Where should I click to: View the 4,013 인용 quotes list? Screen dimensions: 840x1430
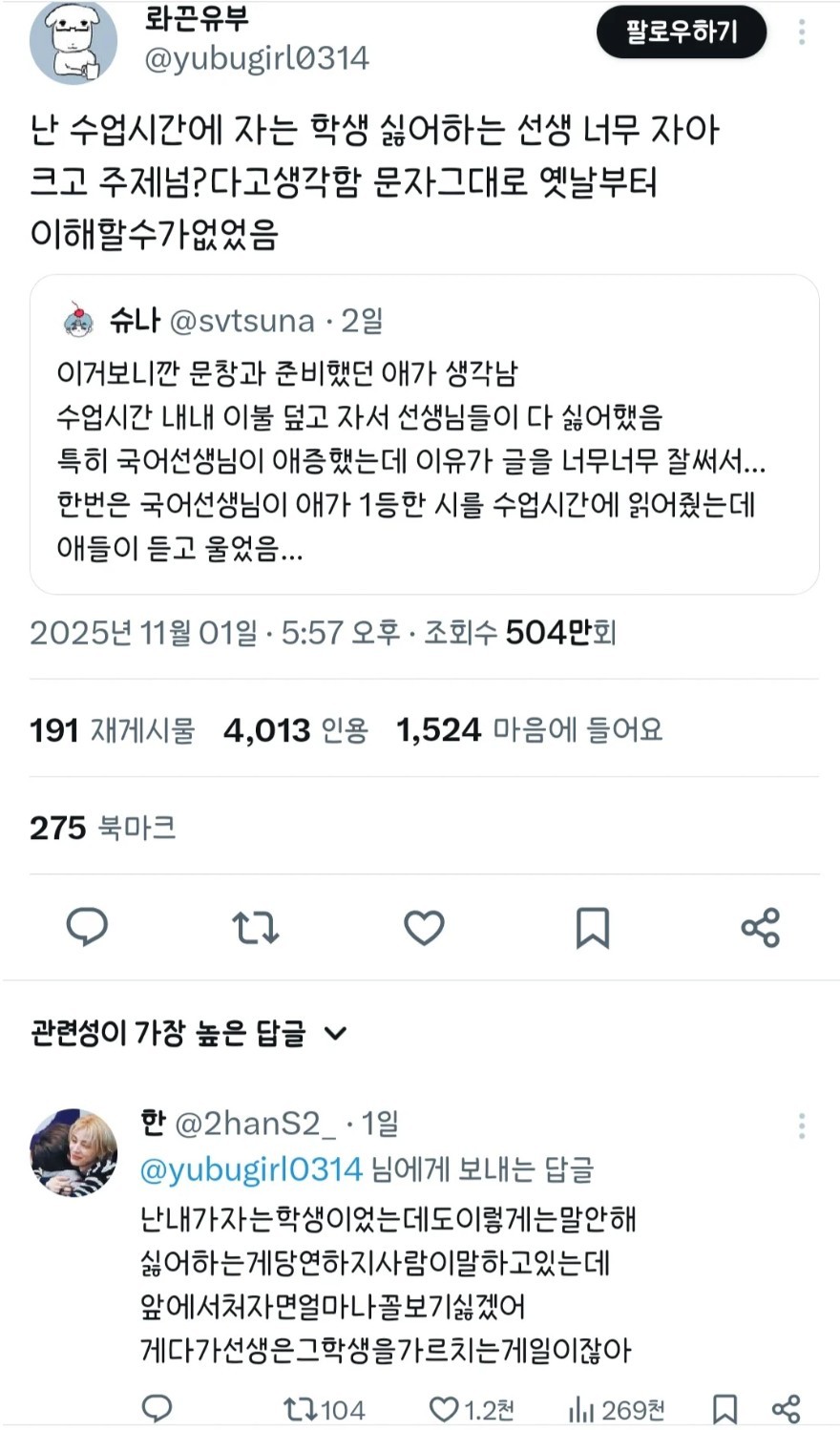point(295,730)
